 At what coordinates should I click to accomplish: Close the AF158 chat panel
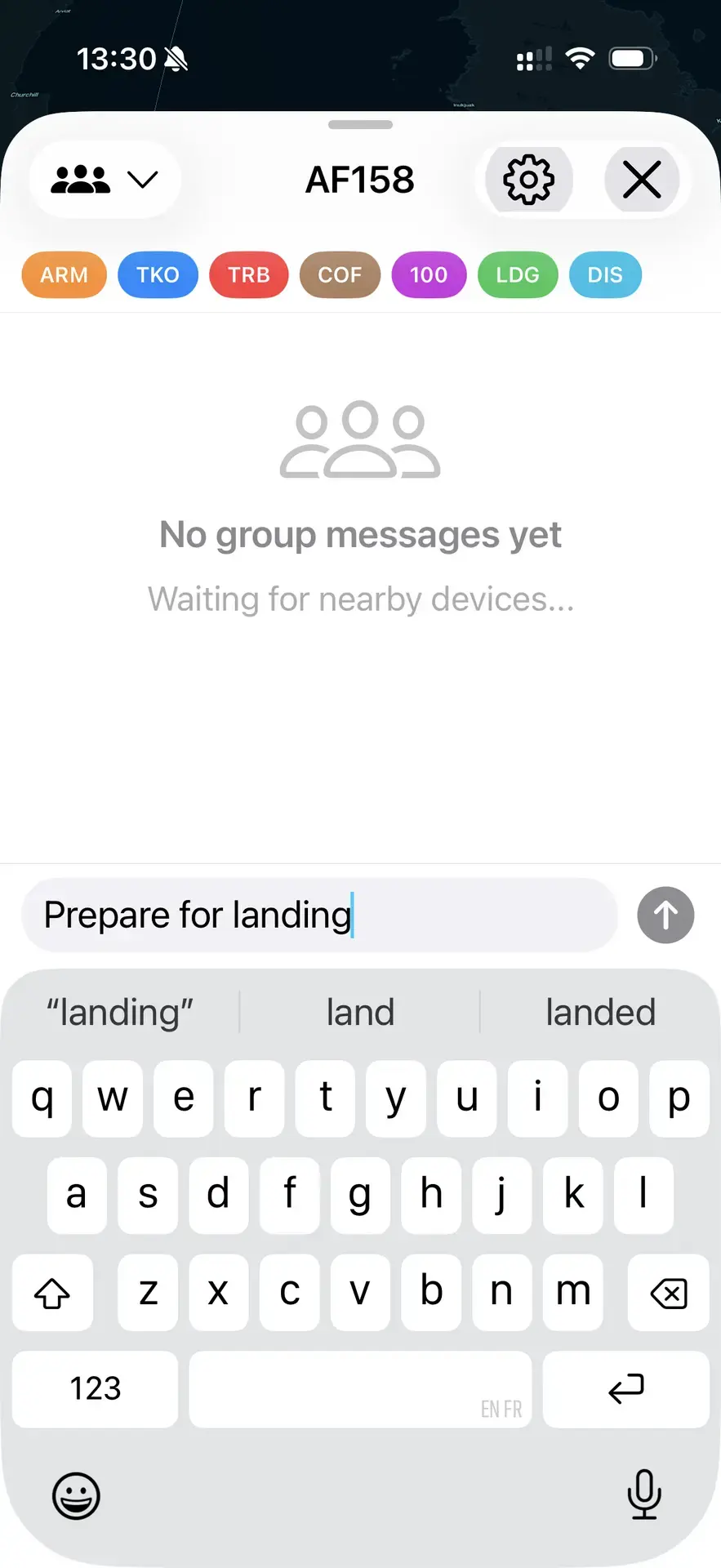[642, 180]
